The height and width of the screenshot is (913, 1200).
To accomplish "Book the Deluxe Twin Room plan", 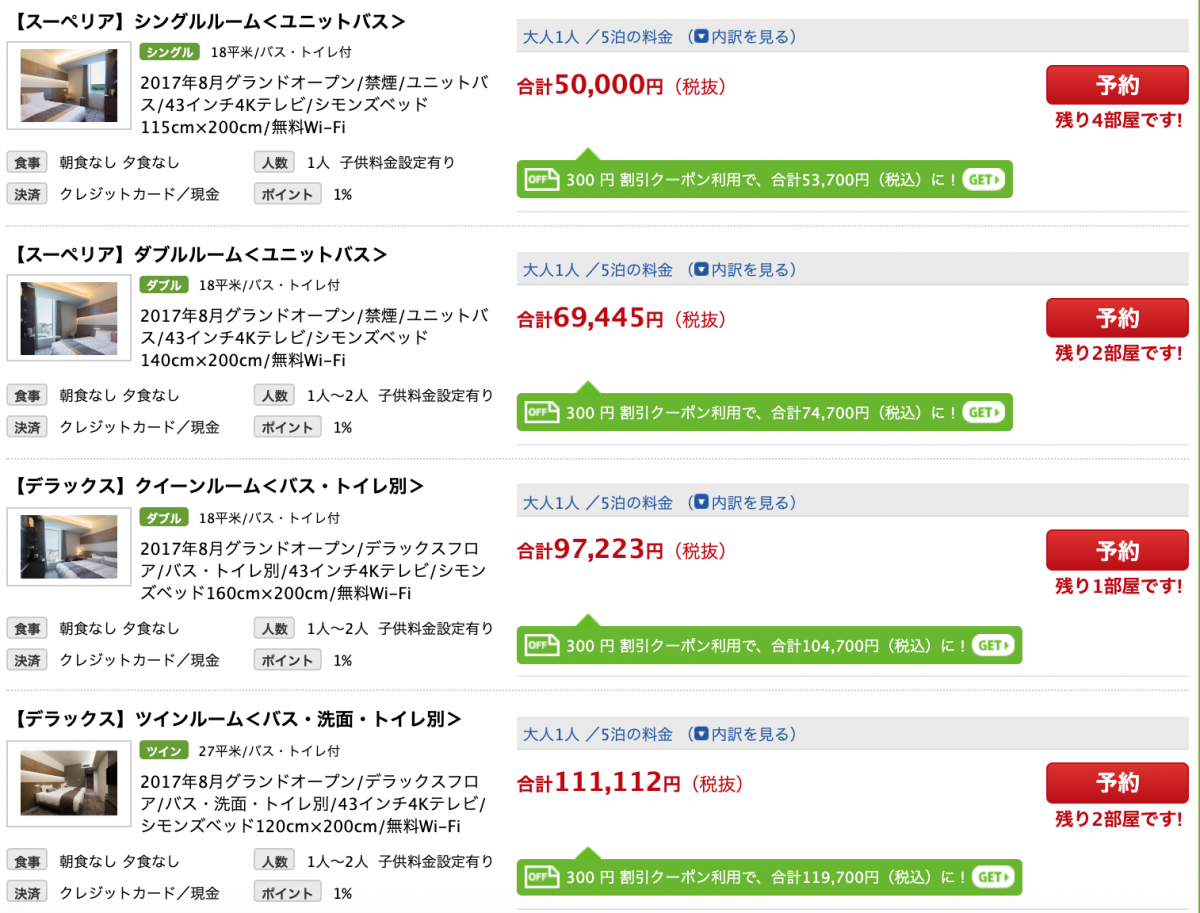I will tap(1116, 782).
